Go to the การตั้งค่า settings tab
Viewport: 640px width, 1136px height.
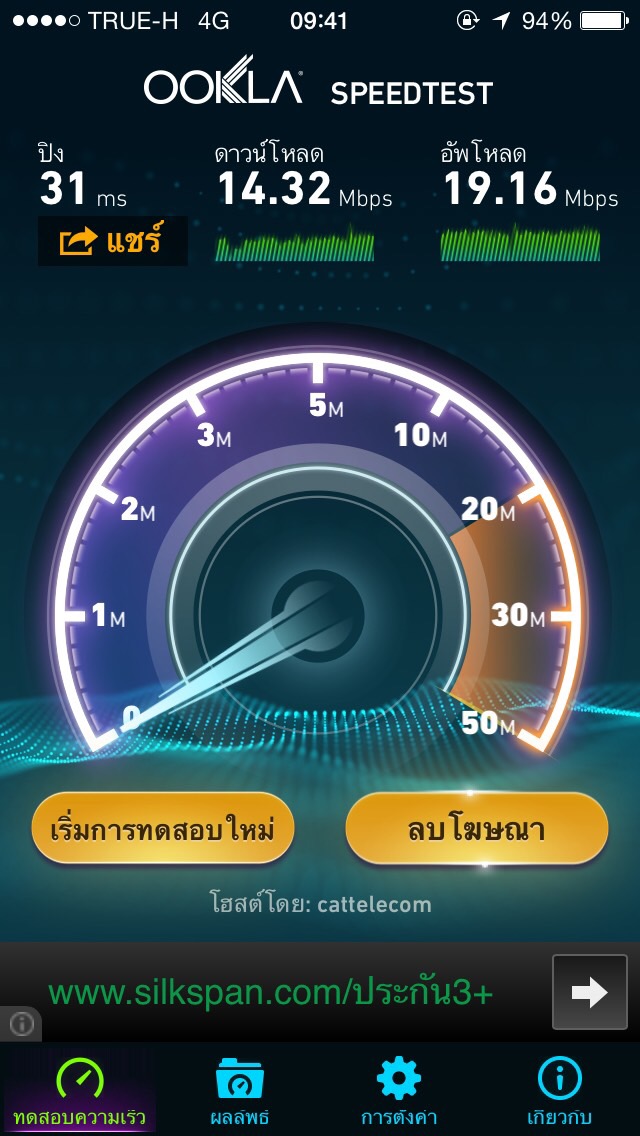[x=400, y=1091]
